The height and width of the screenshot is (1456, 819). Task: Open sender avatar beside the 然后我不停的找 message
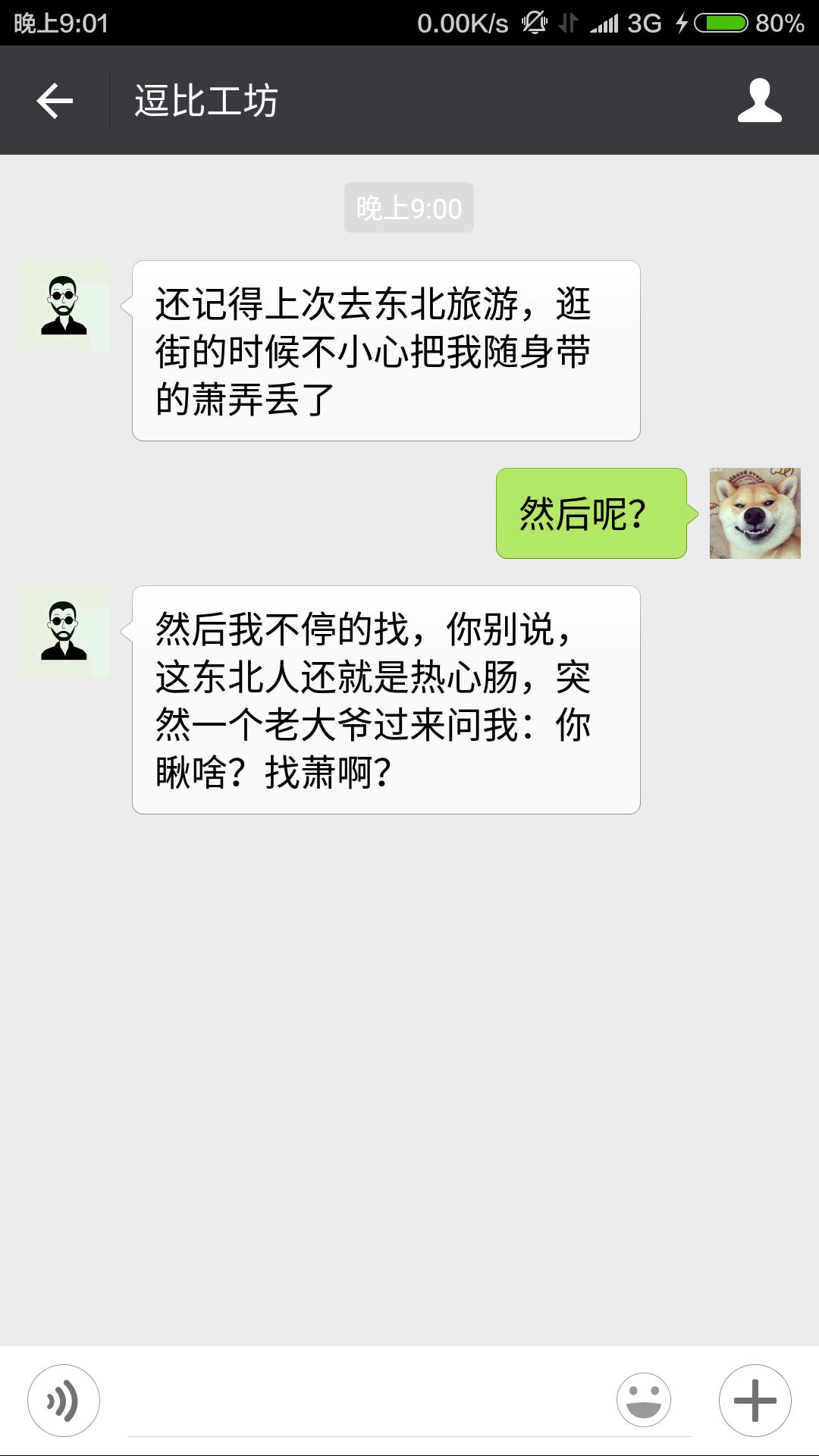click(64, 631)
